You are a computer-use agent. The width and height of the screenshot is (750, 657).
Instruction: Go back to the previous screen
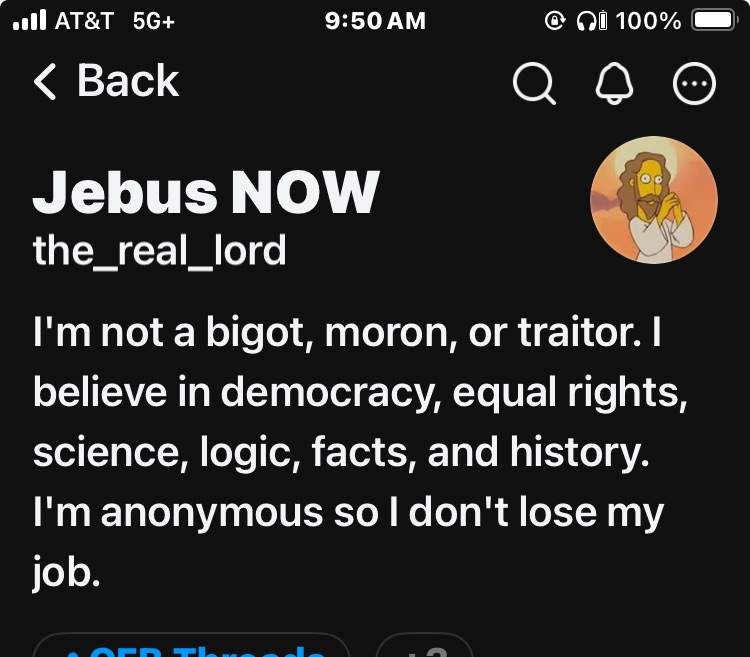[x=105, y=82]
